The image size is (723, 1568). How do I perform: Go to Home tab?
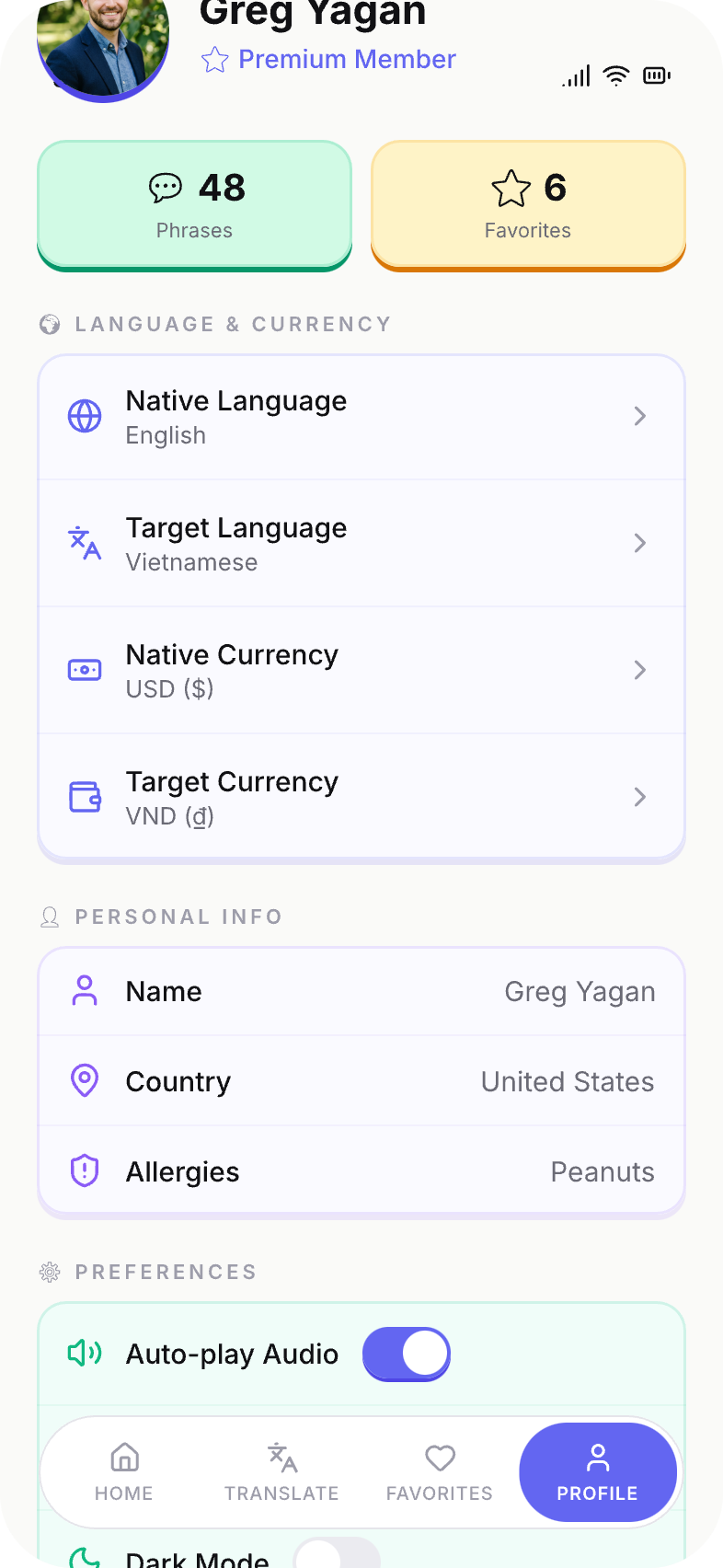(124, 1471)
